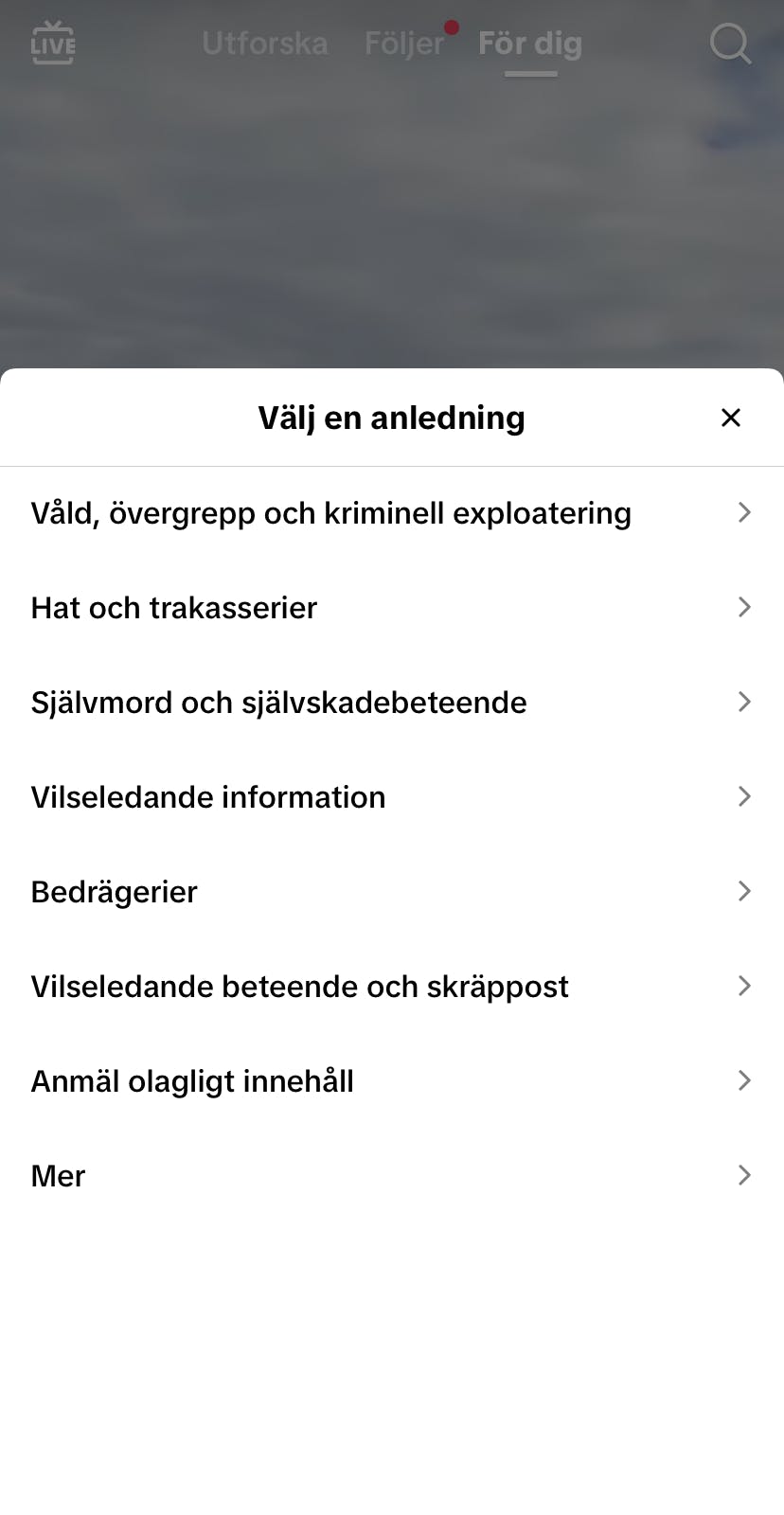Switch to the 'Följer' tab
This screenshot has height=1515, width=784.
[x=402, y=44]
